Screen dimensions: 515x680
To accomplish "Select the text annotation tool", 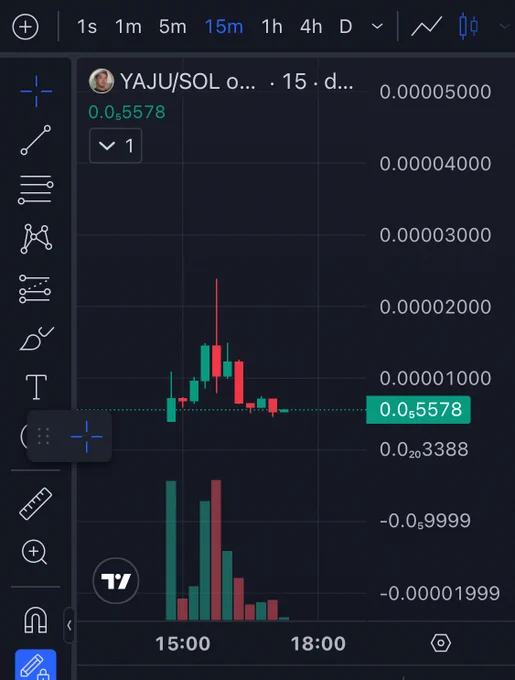I will tap(36, 387).
